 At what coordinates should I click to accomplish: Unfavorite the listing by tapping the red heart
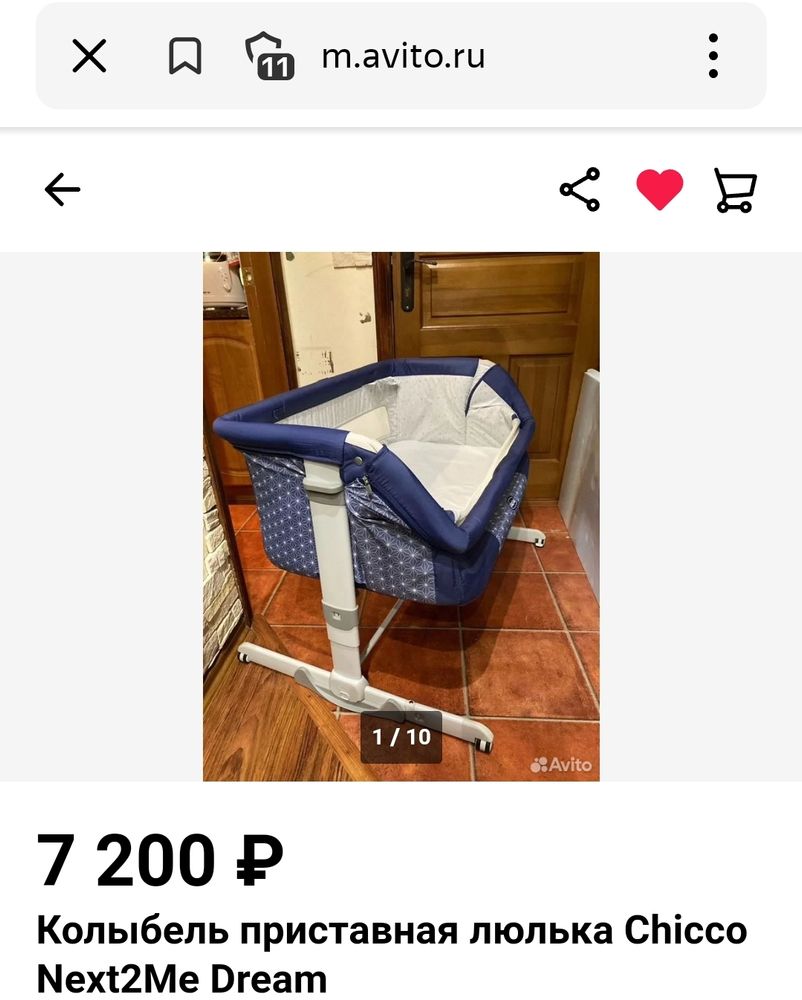click(659, 189)
